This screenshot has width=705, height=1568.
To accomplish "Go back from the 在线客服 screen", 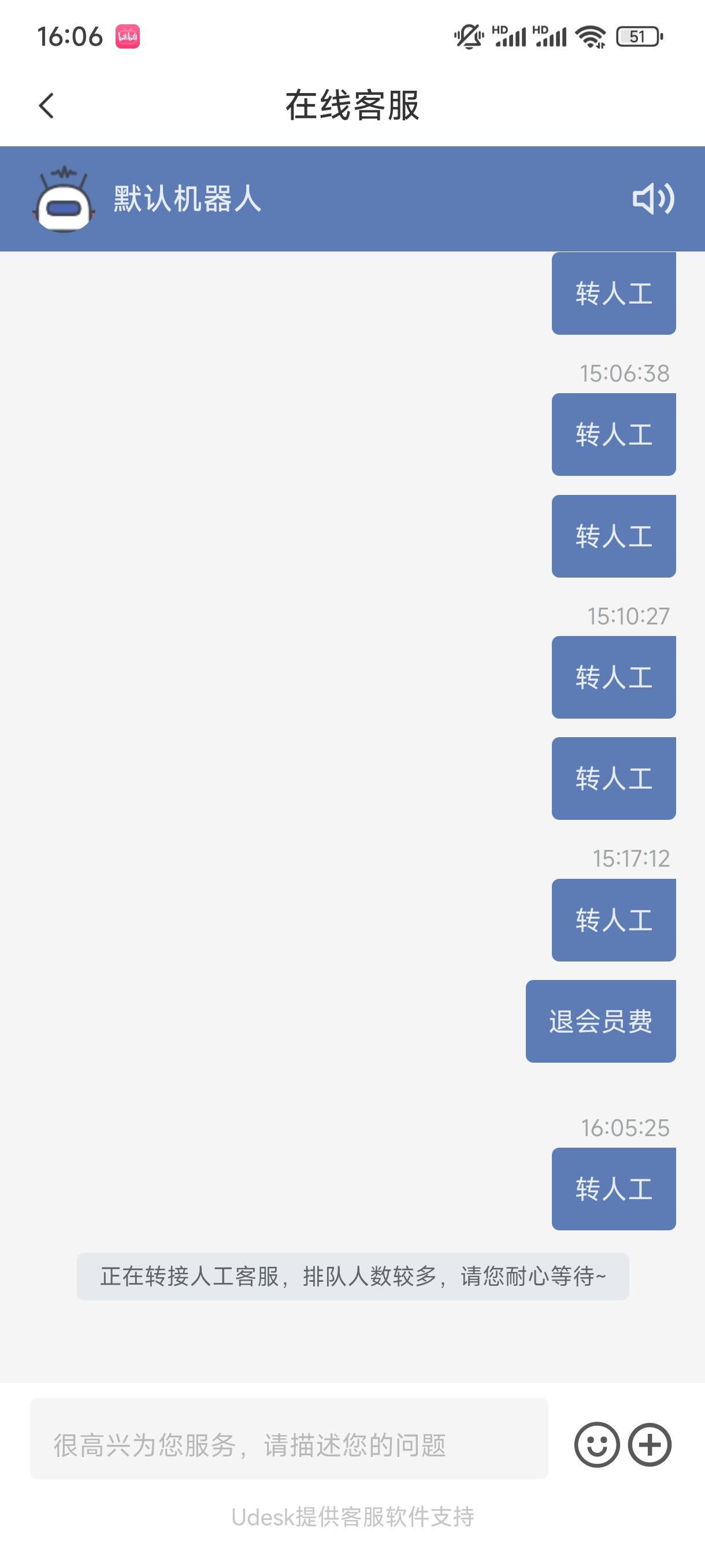I will [47, 106].
